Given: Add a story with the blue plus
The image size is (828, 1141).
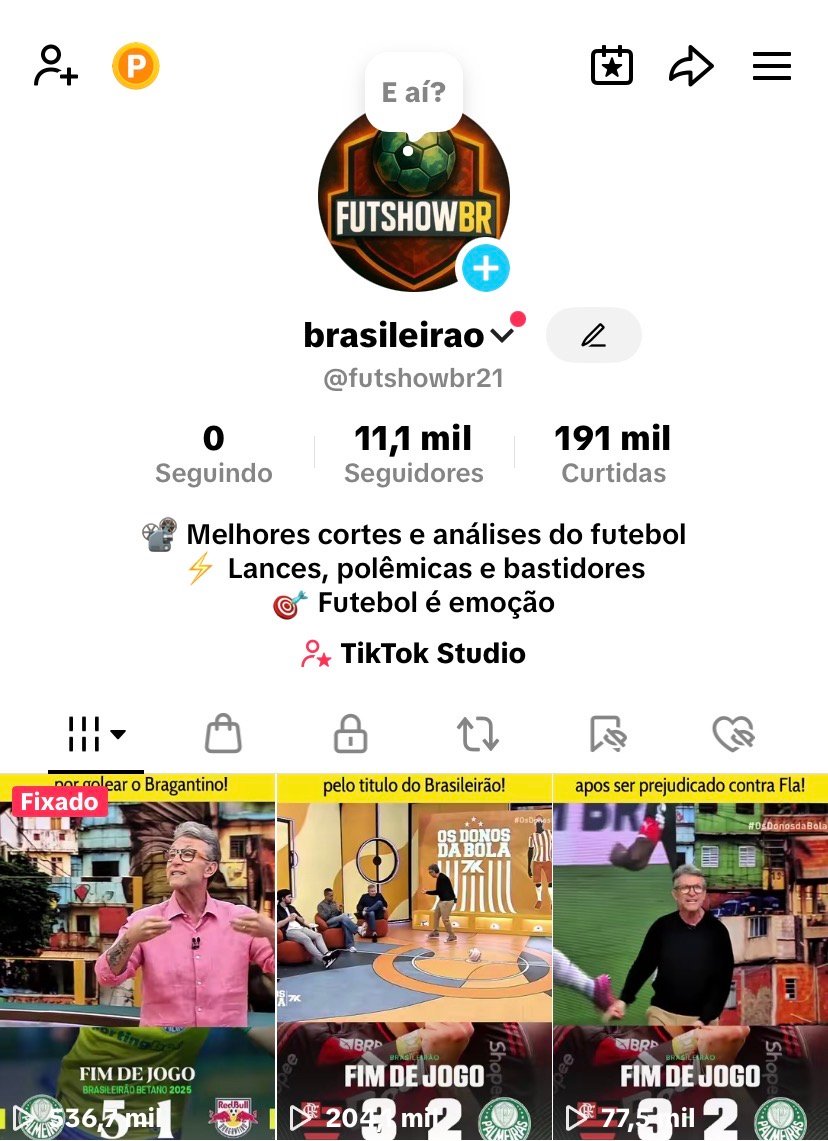Looking at the screenshot, I should pyautogui.click(x=485, y=268).
